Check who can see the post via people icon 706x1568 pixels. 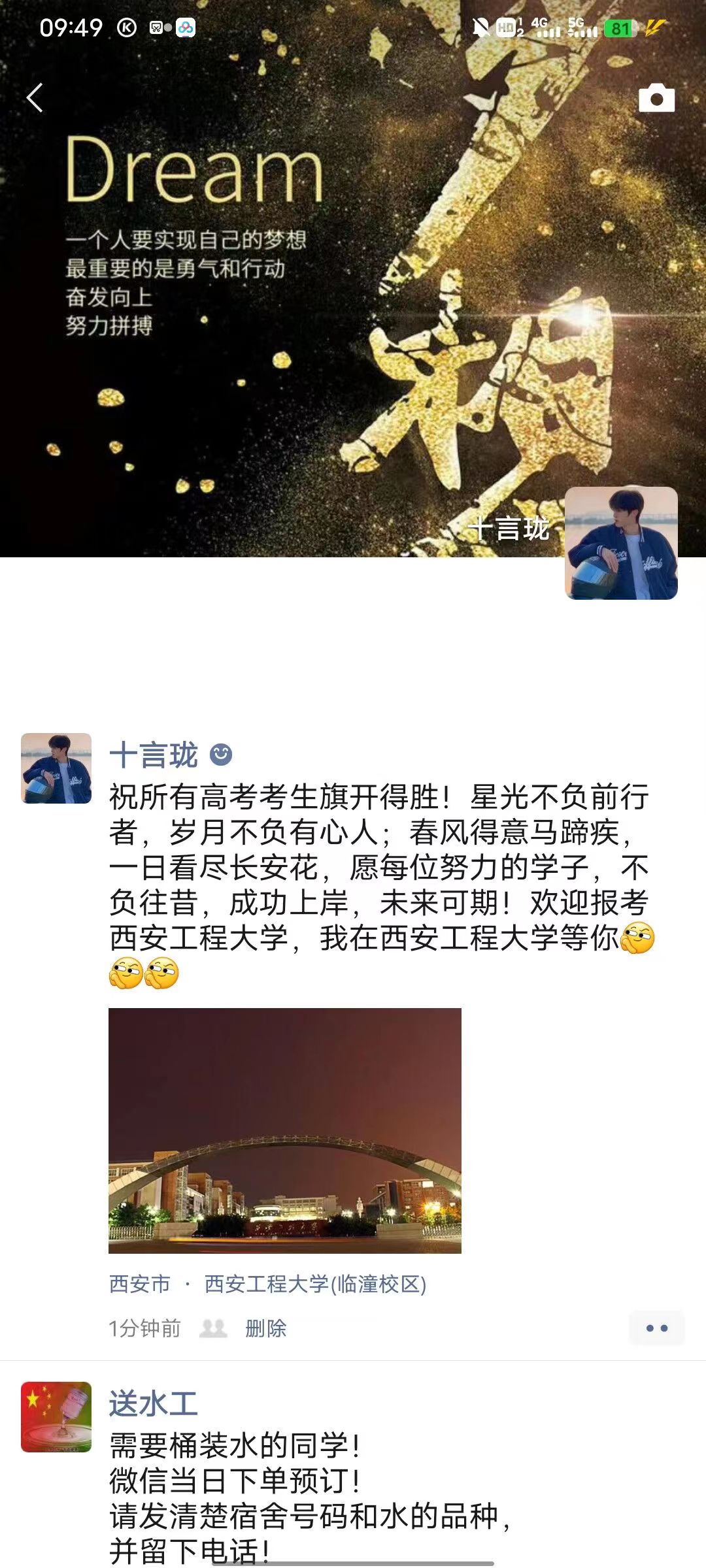pyautogui.click(x=213, y=1328)
